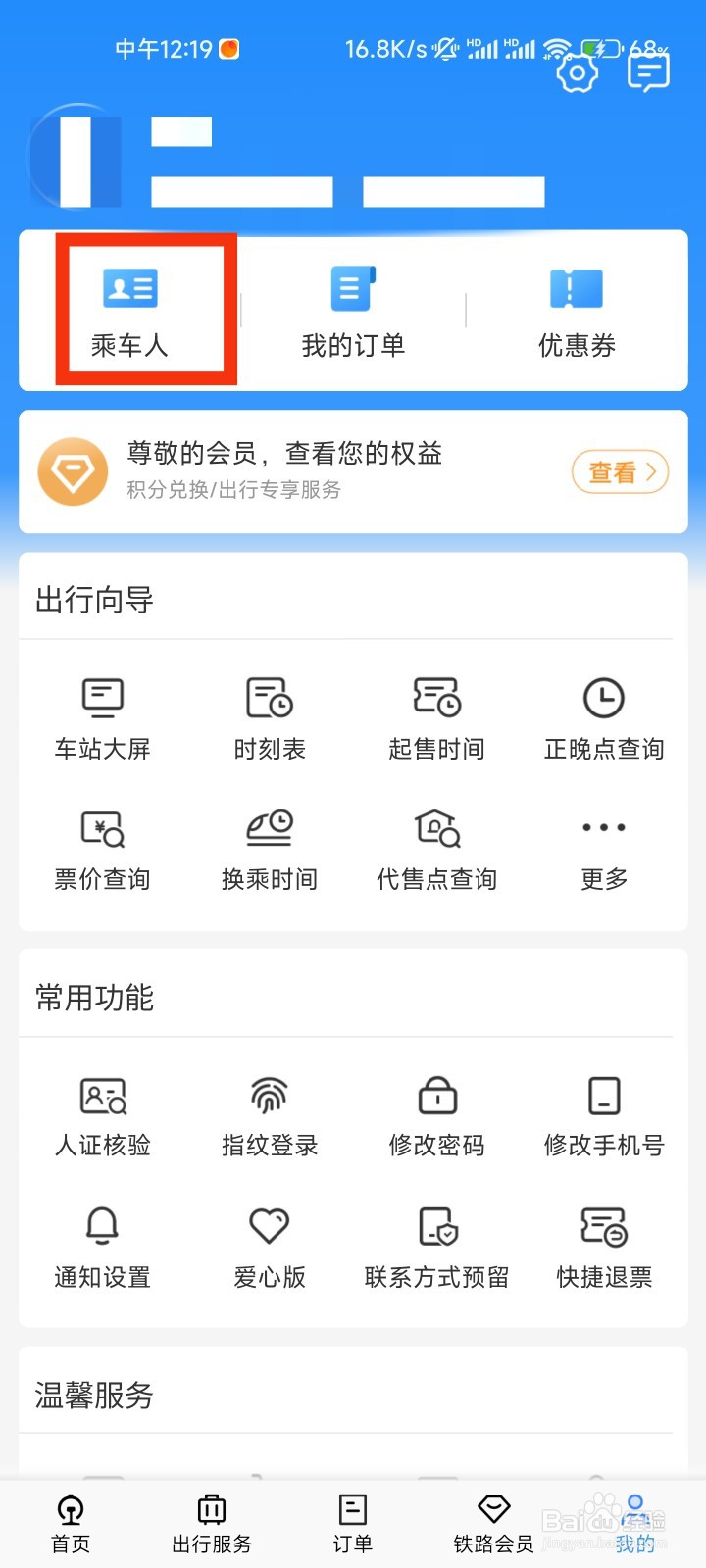706x1568 pixels.
Task: Tap the 查看 member benefits button
Action: (x=620, y=472)
